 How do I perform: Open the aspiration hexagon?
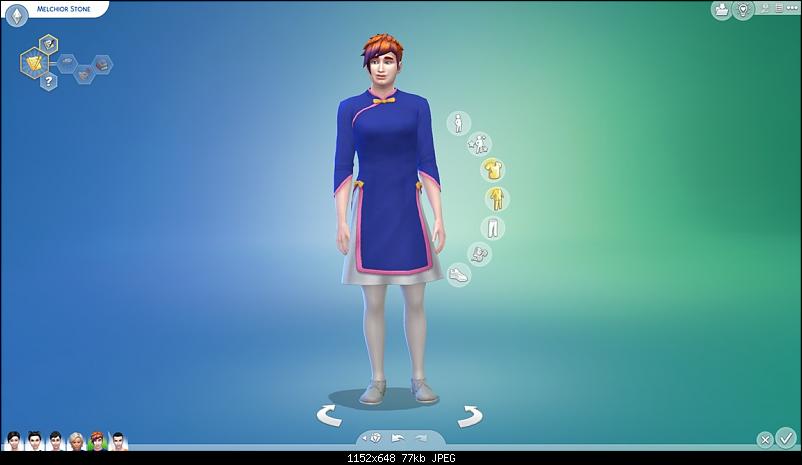pyautogui.click(x=34, y=62)
